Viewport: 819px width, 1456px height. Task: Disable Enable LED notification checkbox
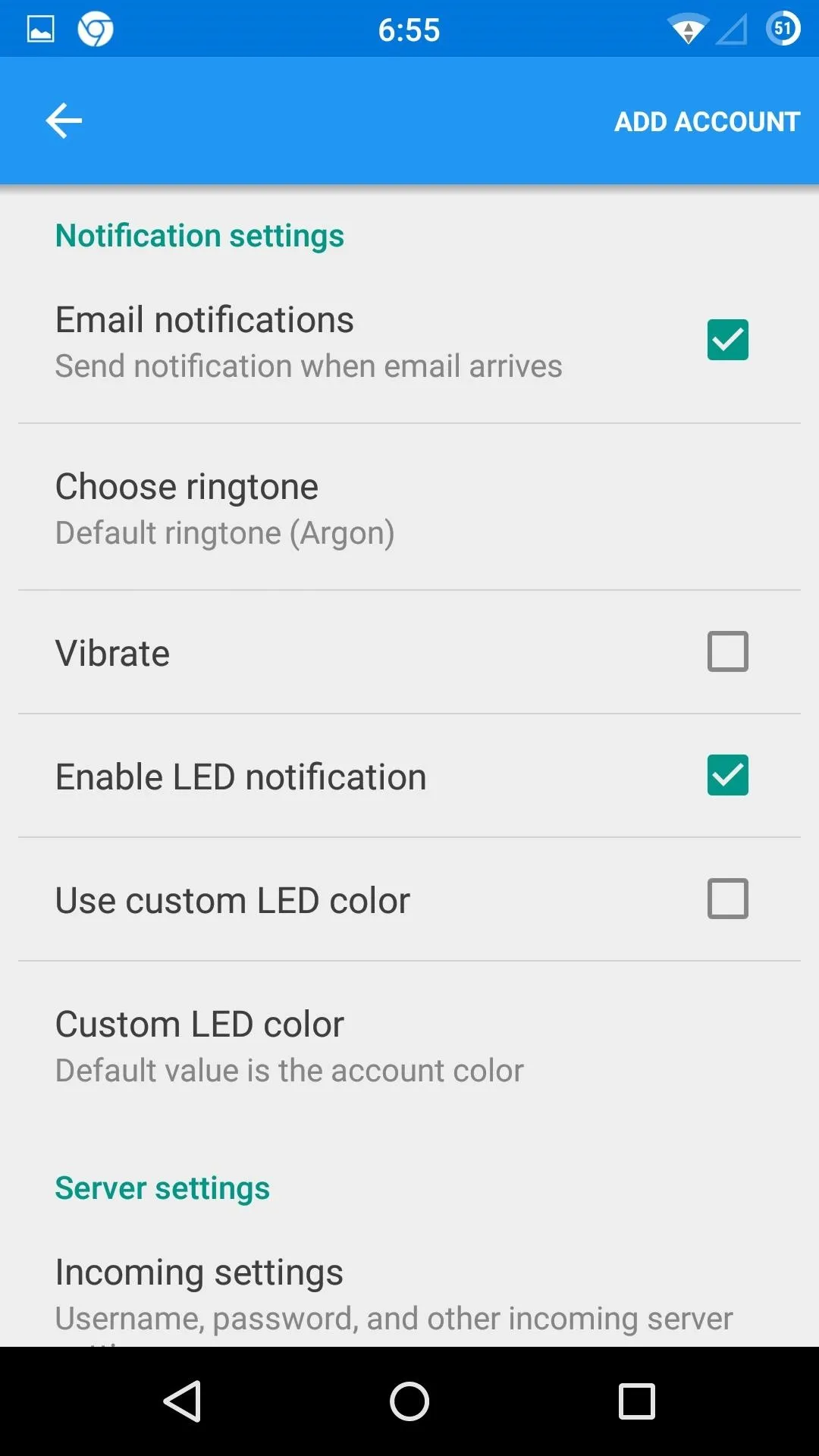(x=727, y=775)
